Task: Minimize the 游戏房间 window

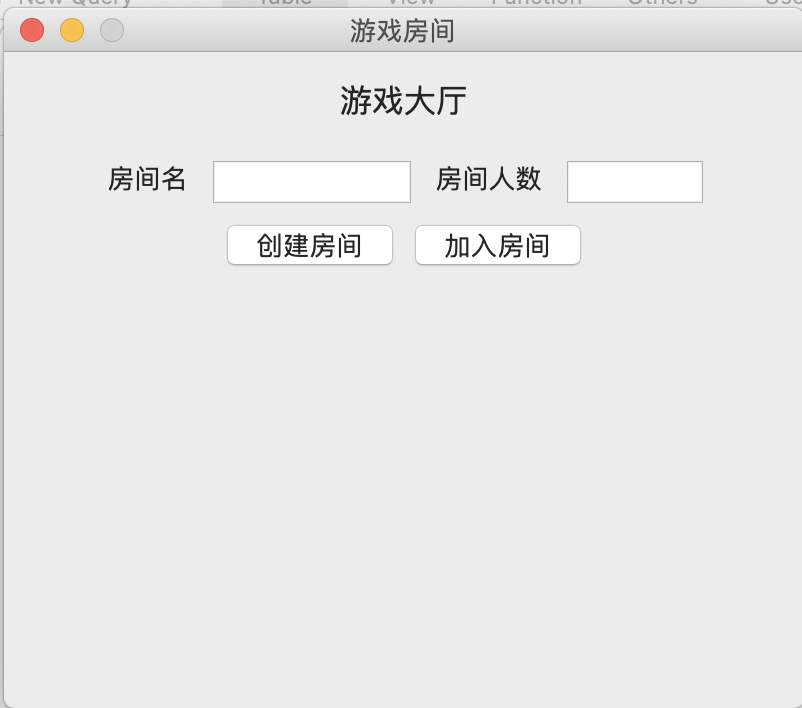Action: tap(72, 31)
